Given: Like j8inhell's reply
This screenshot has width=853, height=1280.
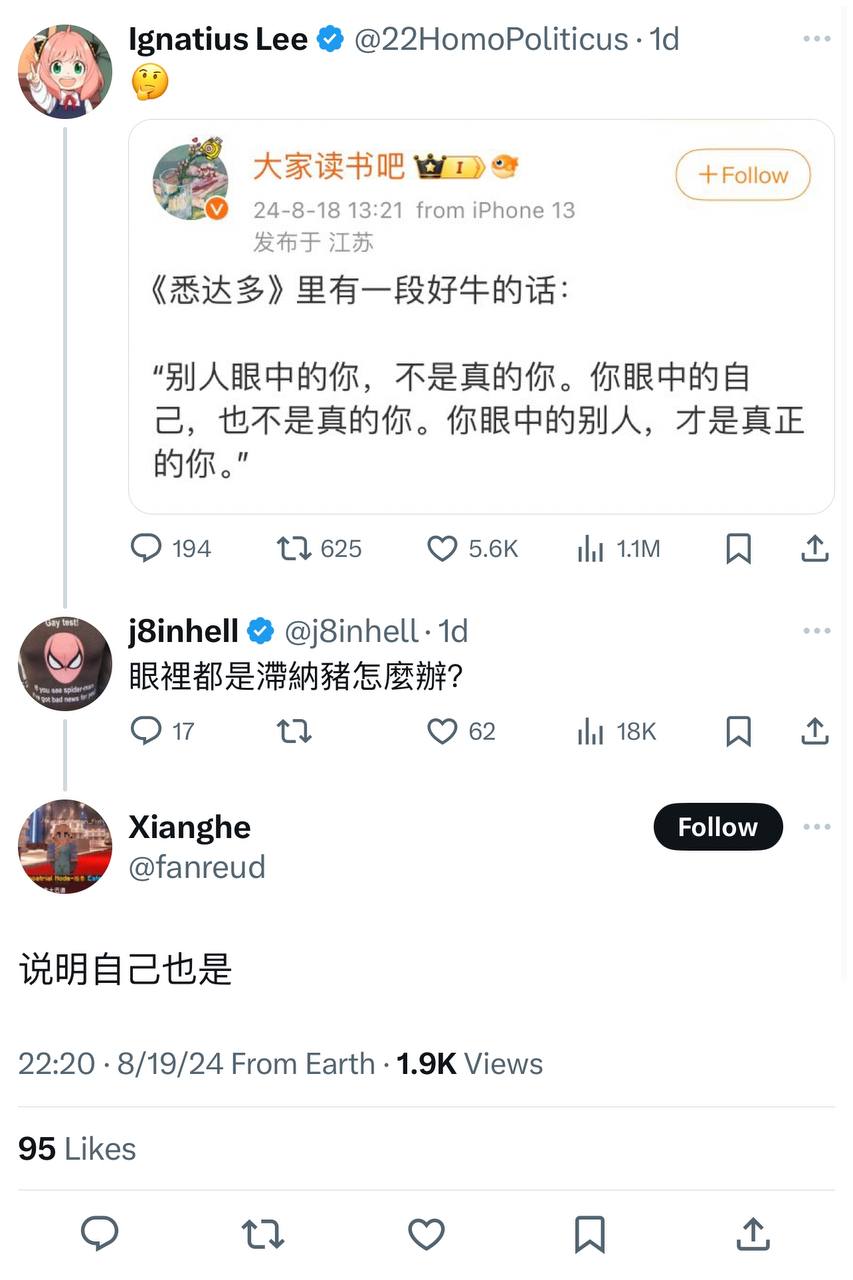Looking at the screenshot, I should tap(442, 731).
